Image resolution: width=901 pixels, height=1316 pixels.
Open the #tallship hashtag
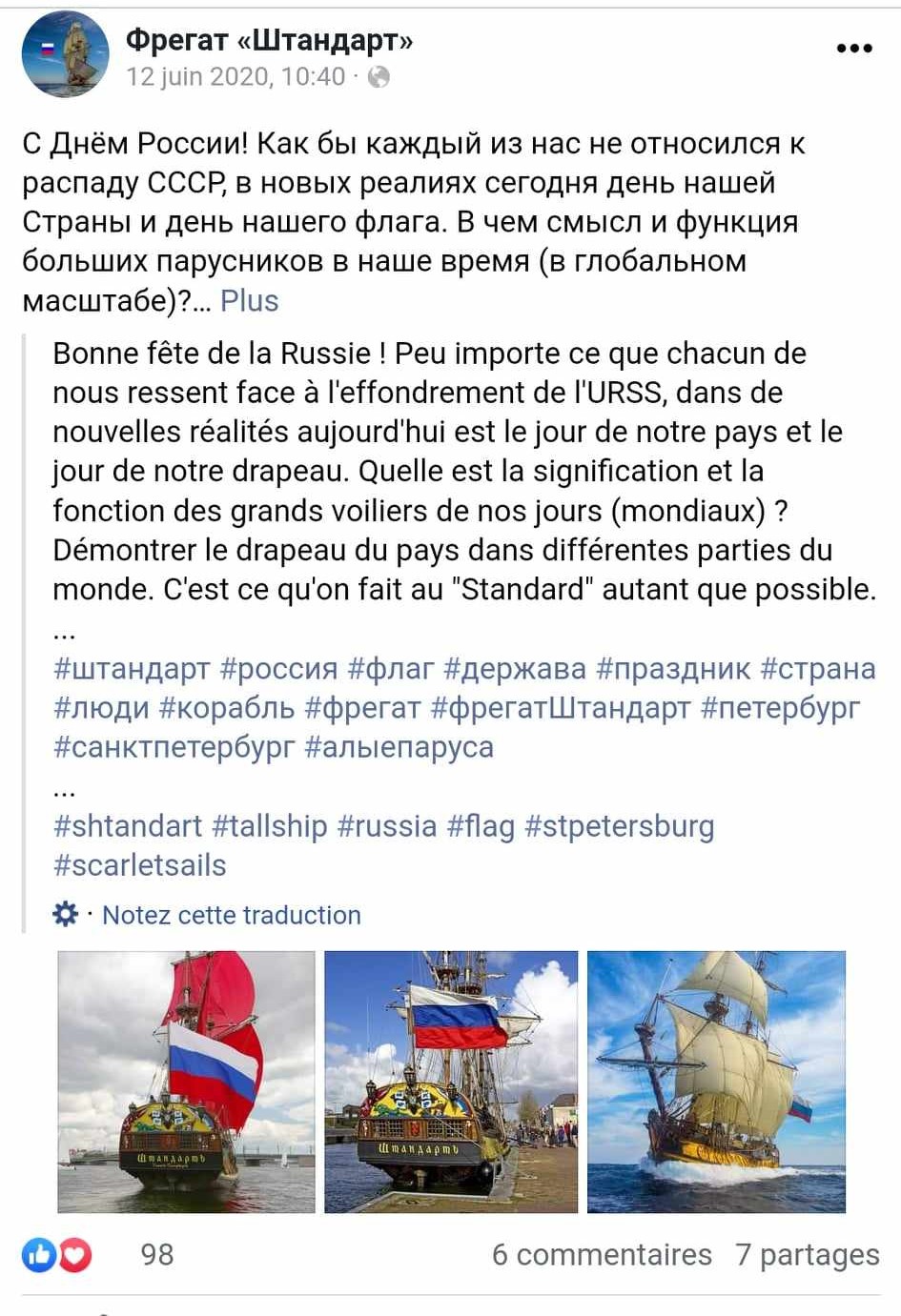270,826
